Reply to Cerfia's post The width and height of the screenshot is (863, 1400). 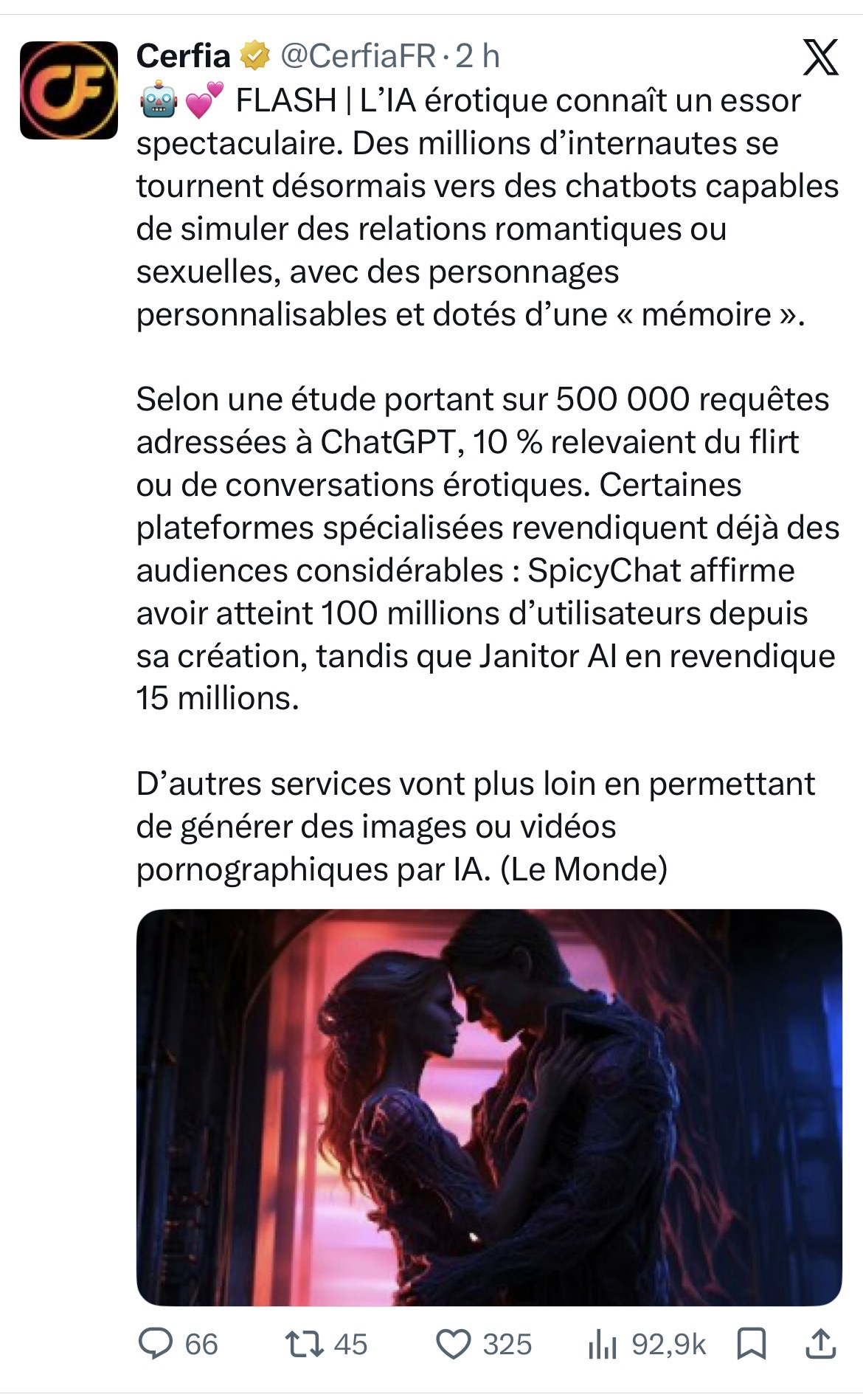click(x=178, y=1344)
